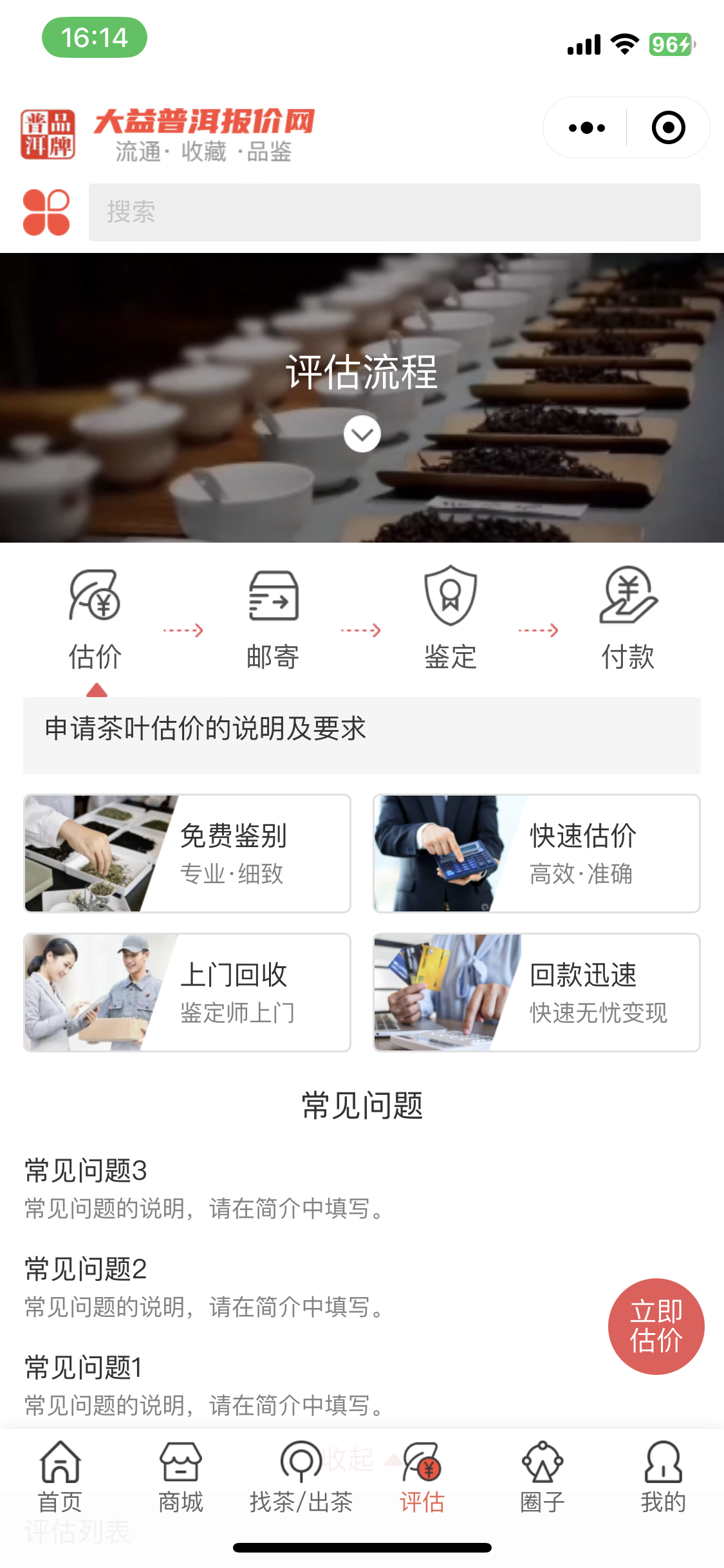Open the mini program more-options menu
The width and height of the screenshot is (724, 1568).
pyautogui.click(x=586, y=127)
